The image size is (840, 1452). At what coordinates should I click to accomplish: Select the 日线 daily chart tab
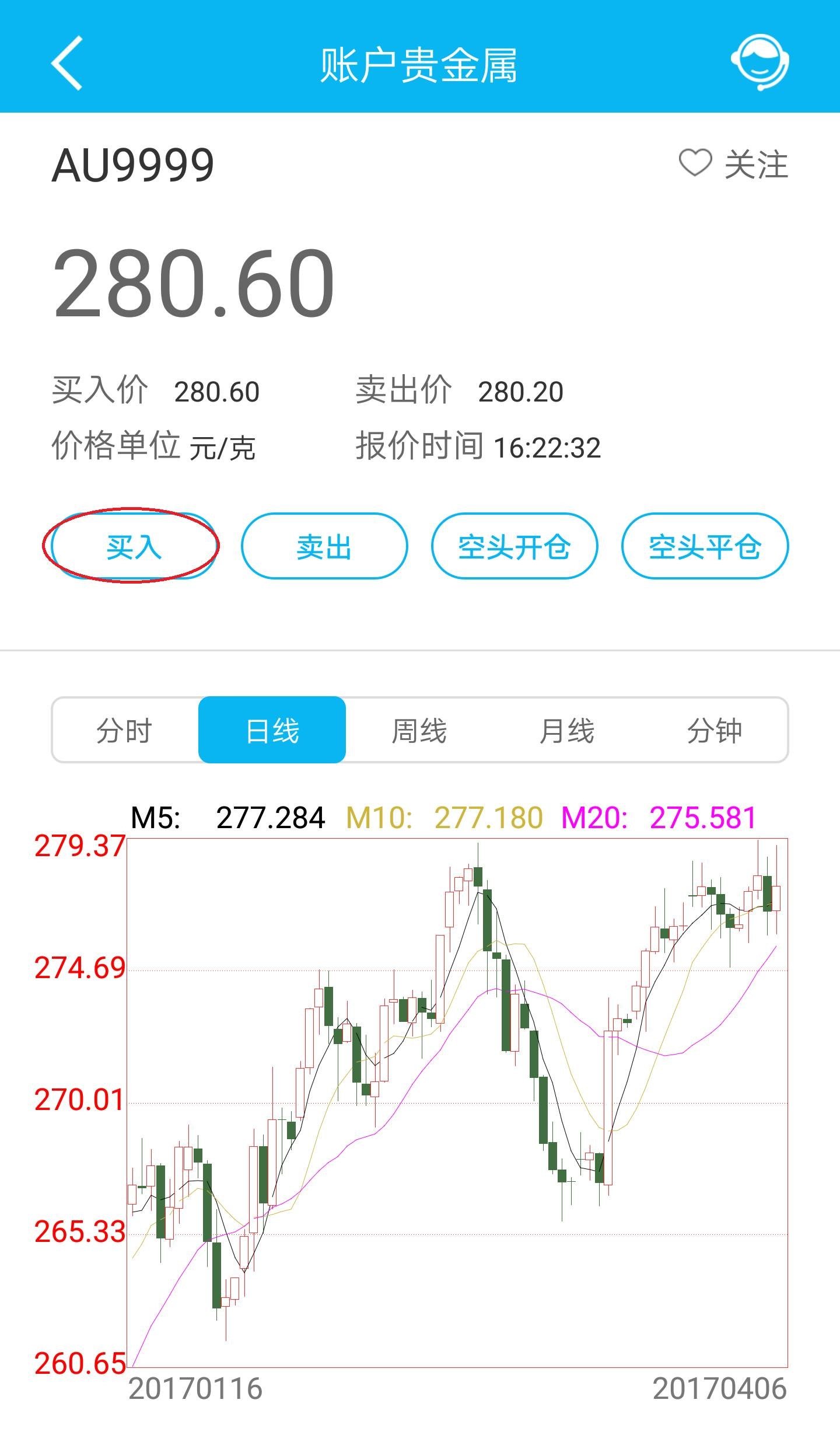click(272, 730)
